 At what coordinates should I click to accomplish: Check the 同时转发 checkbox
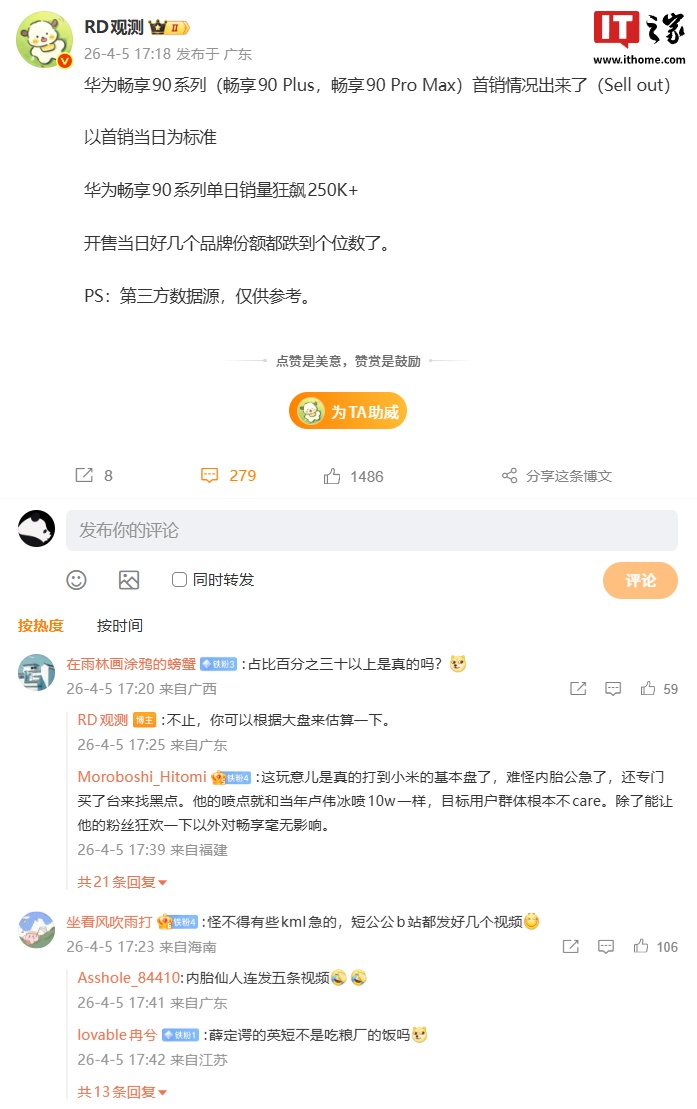point(180,580)
